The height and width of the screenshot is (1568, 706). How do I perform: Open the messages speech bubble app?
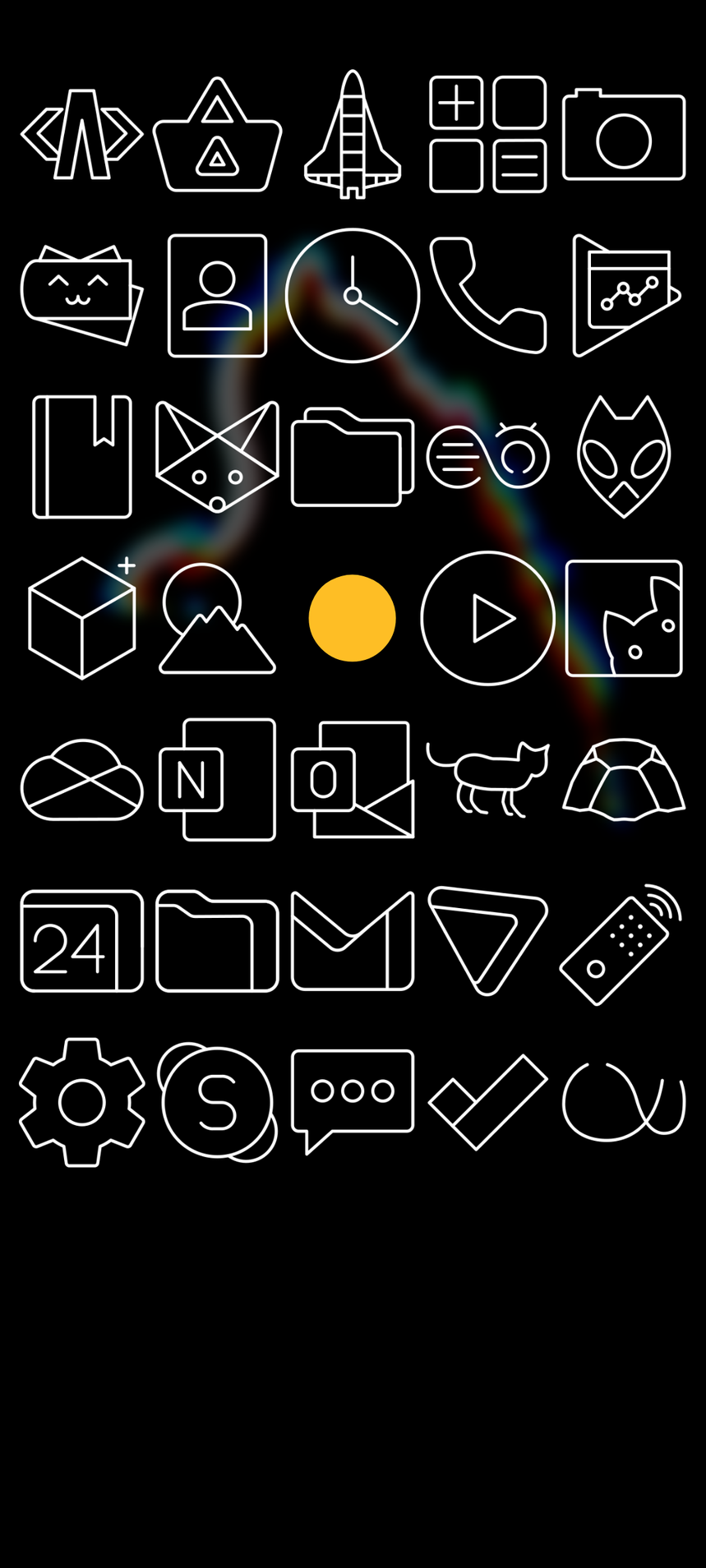pos(353,1099)
